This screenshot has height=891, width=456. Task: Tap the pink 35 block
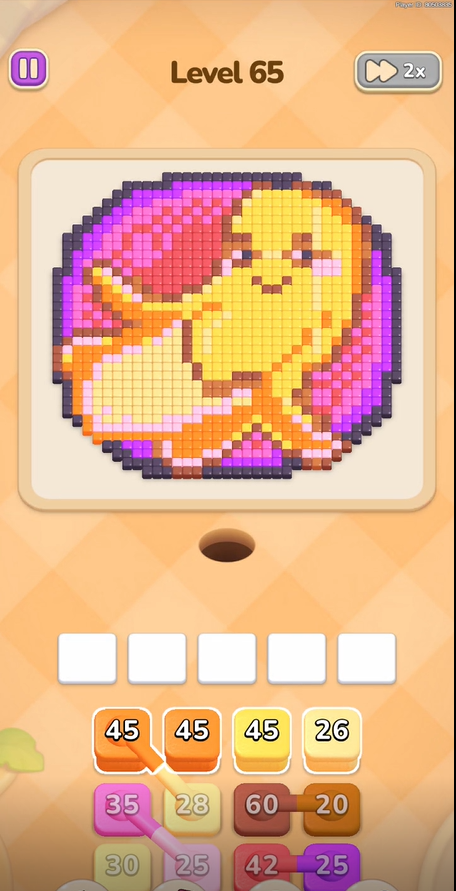coord(122,809)
